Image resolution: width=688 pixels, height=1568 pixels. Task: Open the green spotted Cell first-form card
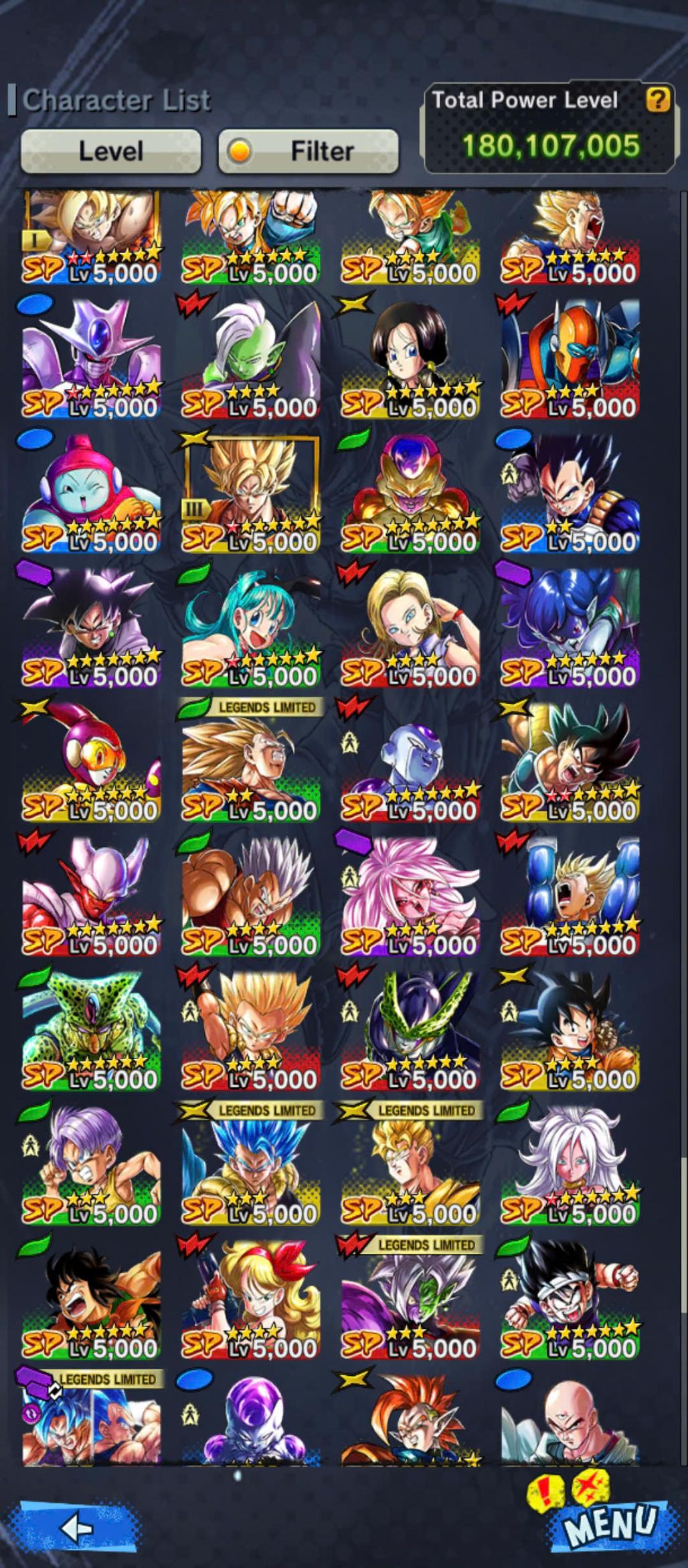(91, 1031)
